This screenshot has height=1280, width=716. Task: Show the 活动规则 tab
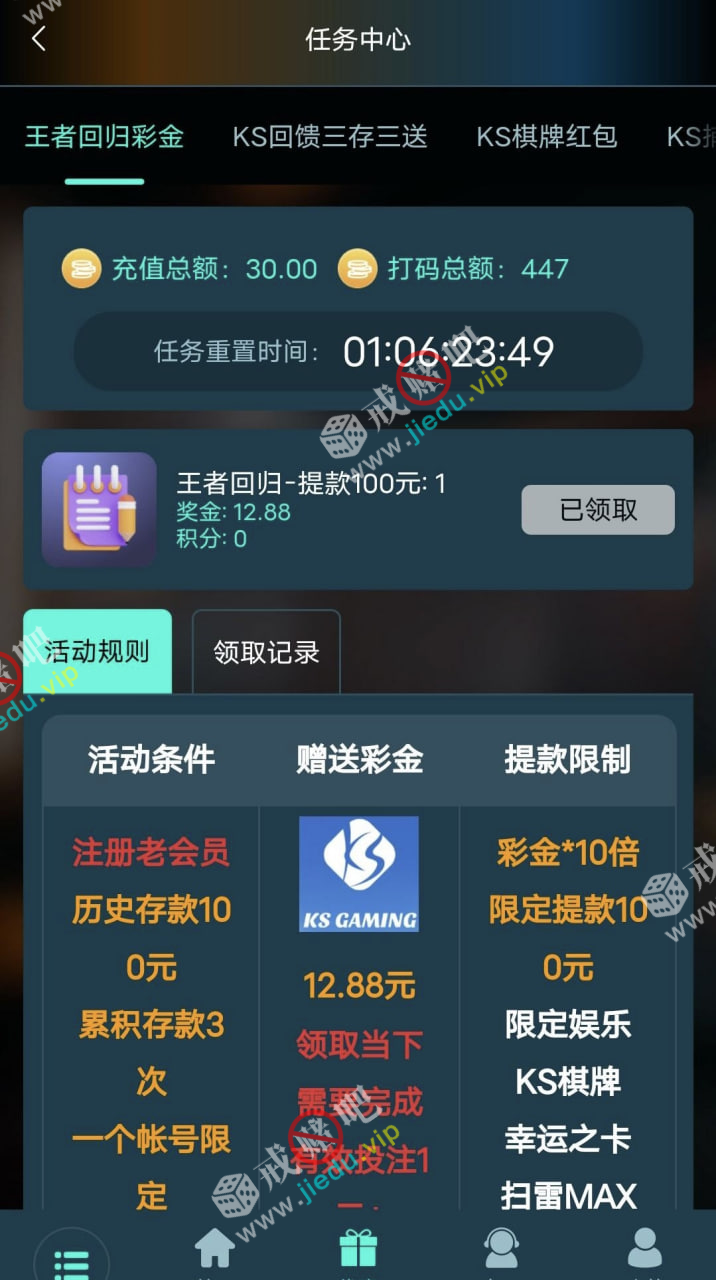point(97,652)
